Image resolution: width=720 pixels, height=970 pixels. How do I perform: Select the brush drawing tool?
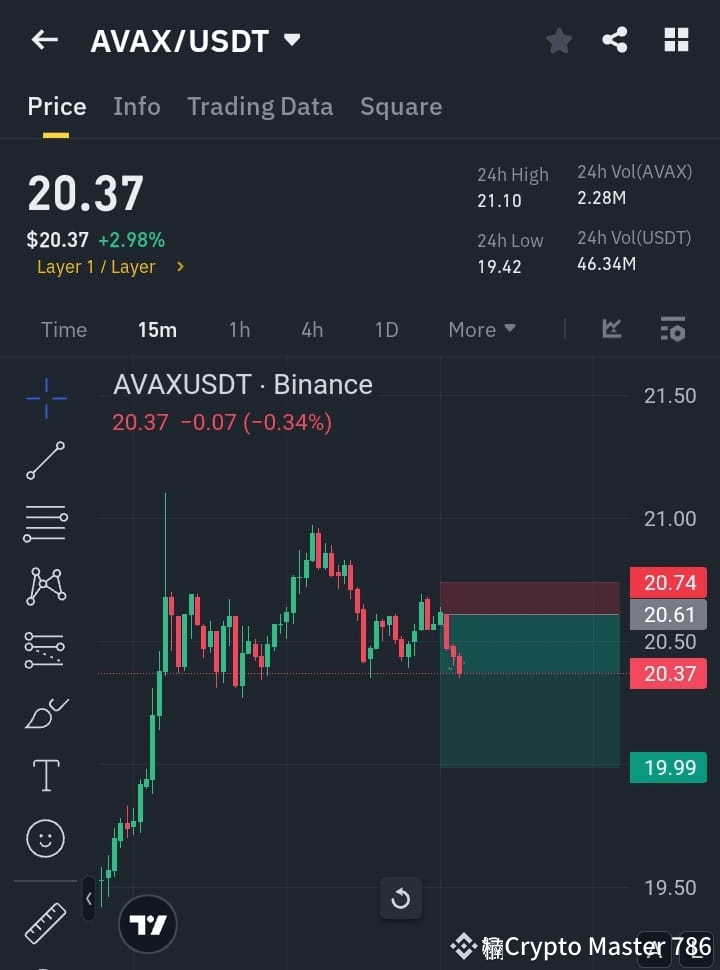point(44,712)
